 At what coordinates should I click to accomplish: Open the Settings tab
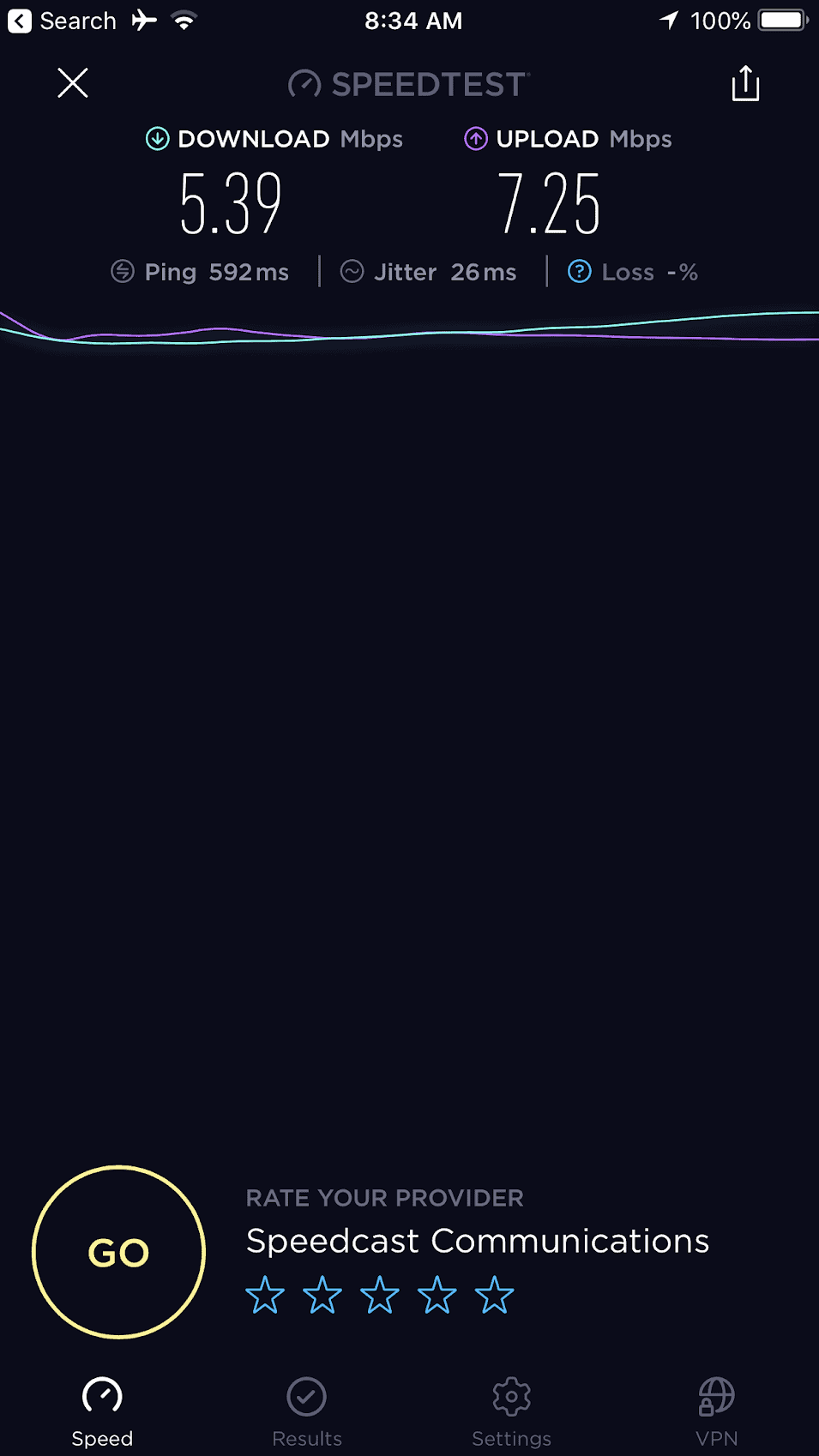pyautogui.click(x=511, y=1412)
